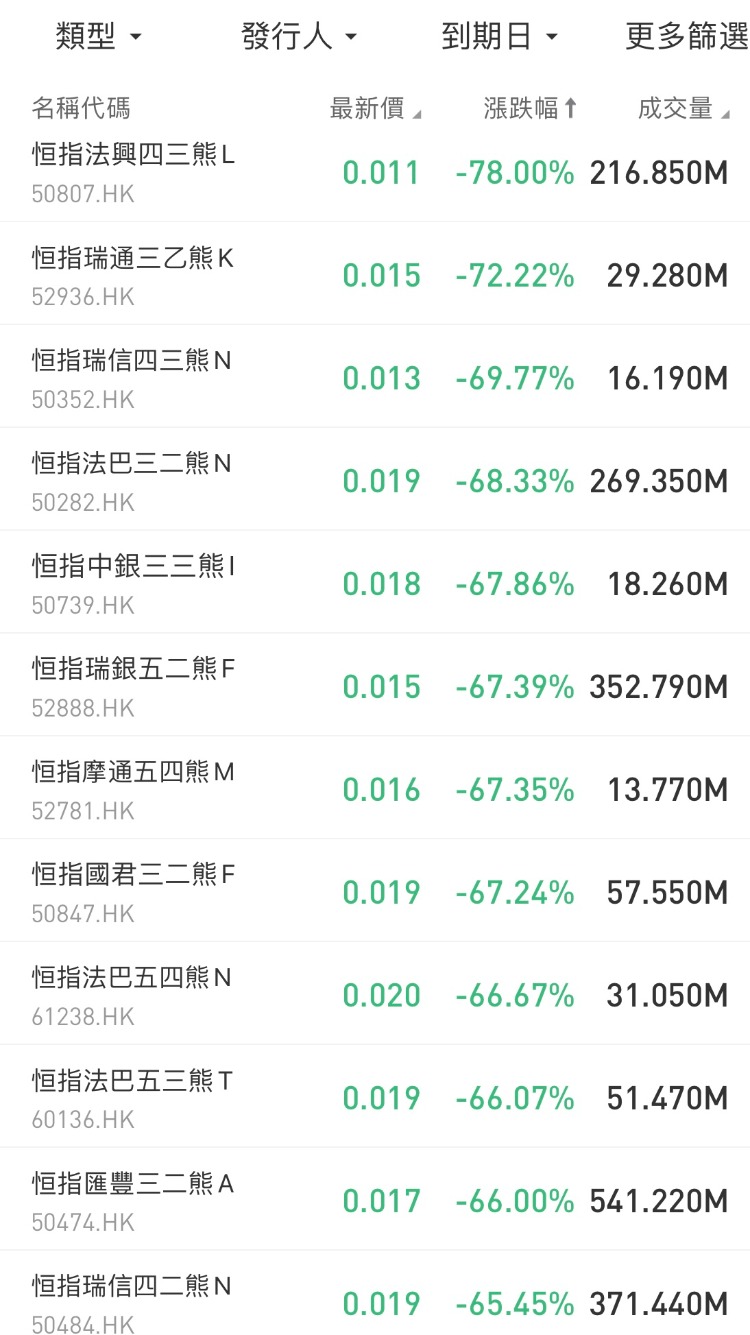Open the 類型 filter dropdown

coord(99,37)
